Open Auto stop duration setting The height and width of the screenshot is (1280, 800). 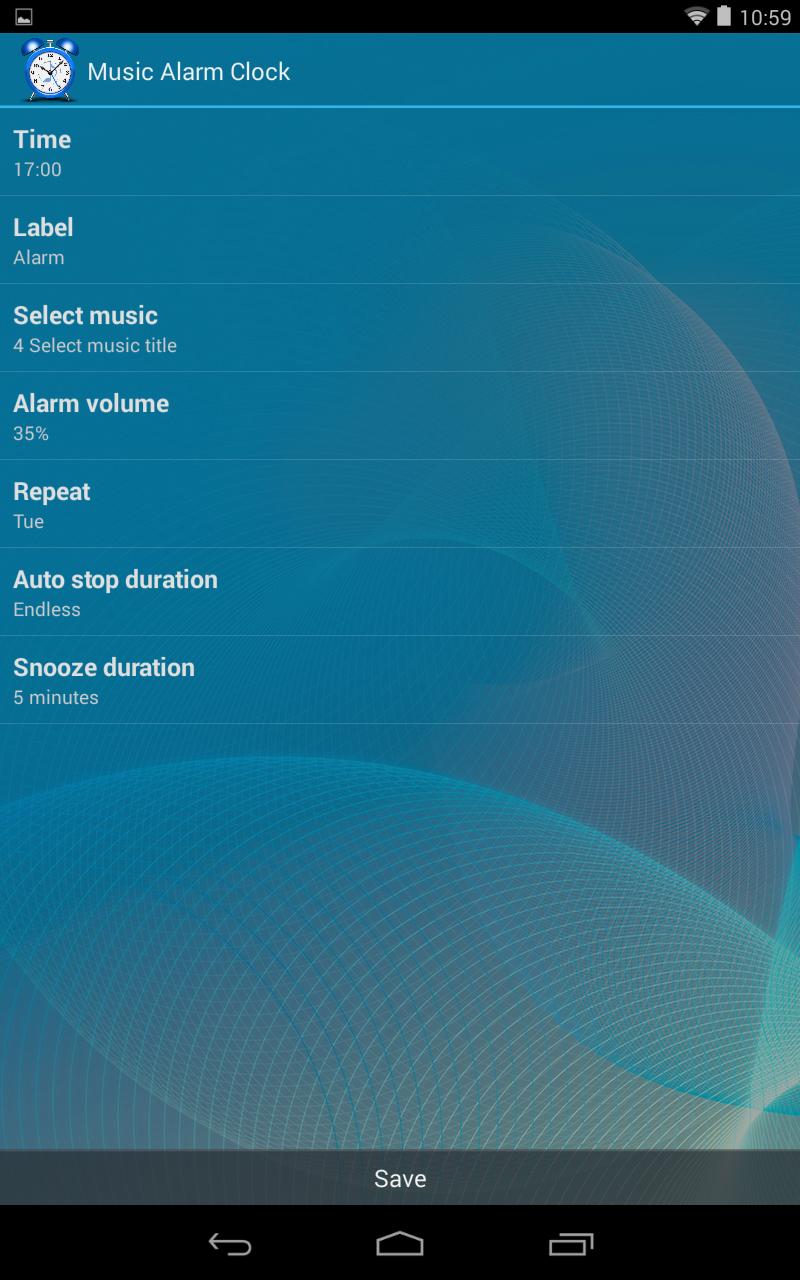coord(400,592)
